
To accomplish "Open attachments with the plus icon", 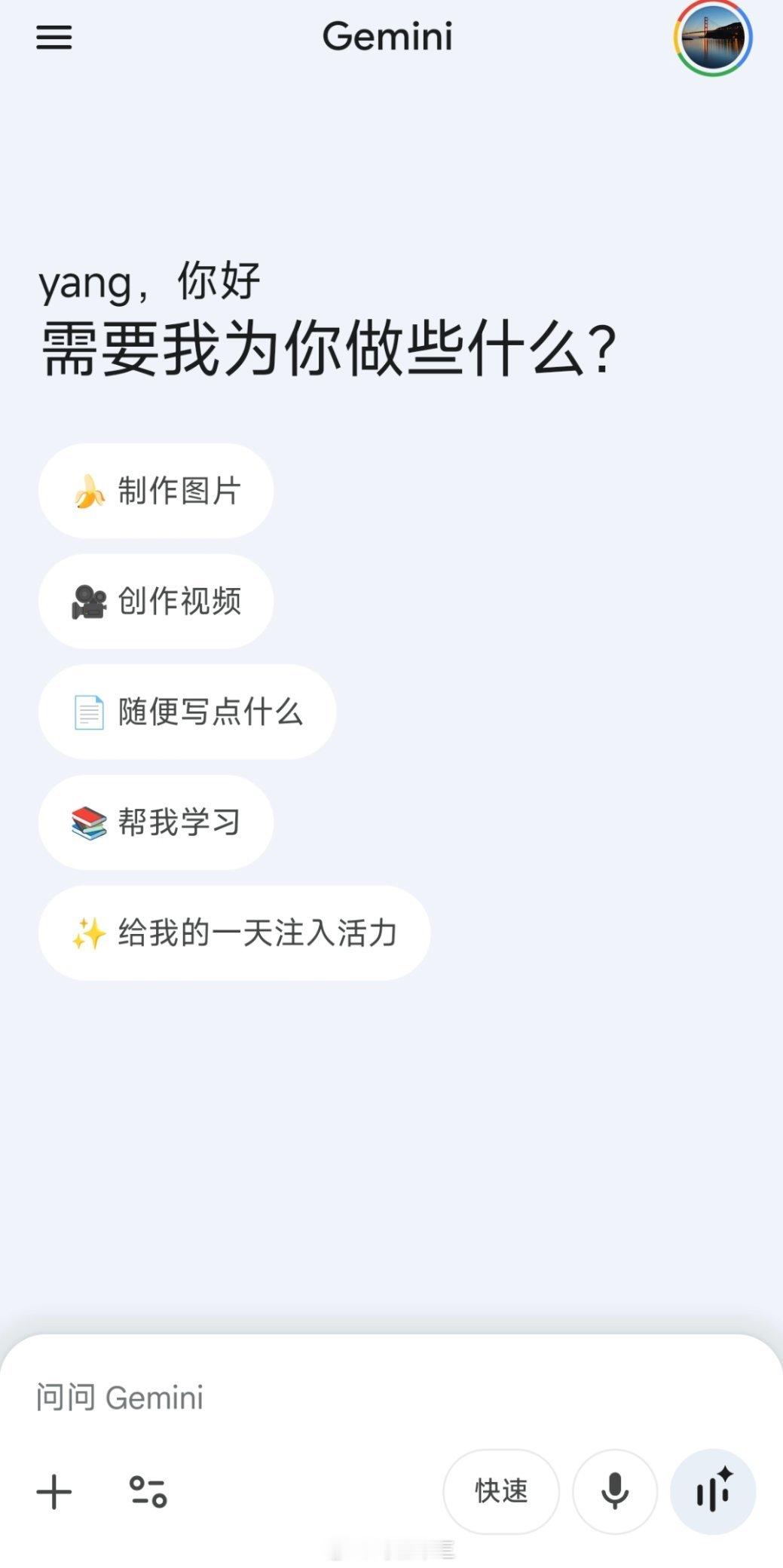I will 54,1491.
